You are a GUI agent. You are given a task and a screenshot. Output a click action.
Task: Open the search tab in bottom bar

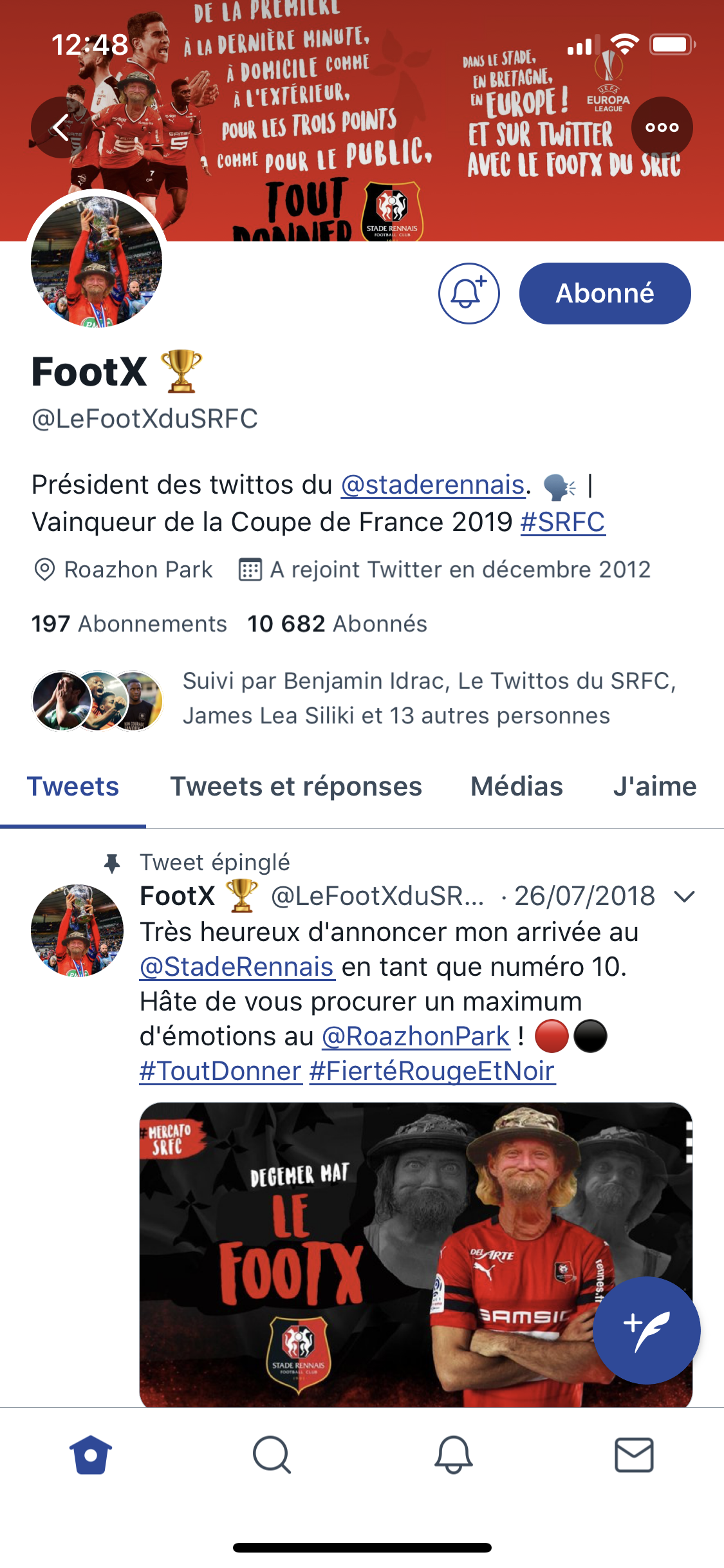[x=272, y=1455]
